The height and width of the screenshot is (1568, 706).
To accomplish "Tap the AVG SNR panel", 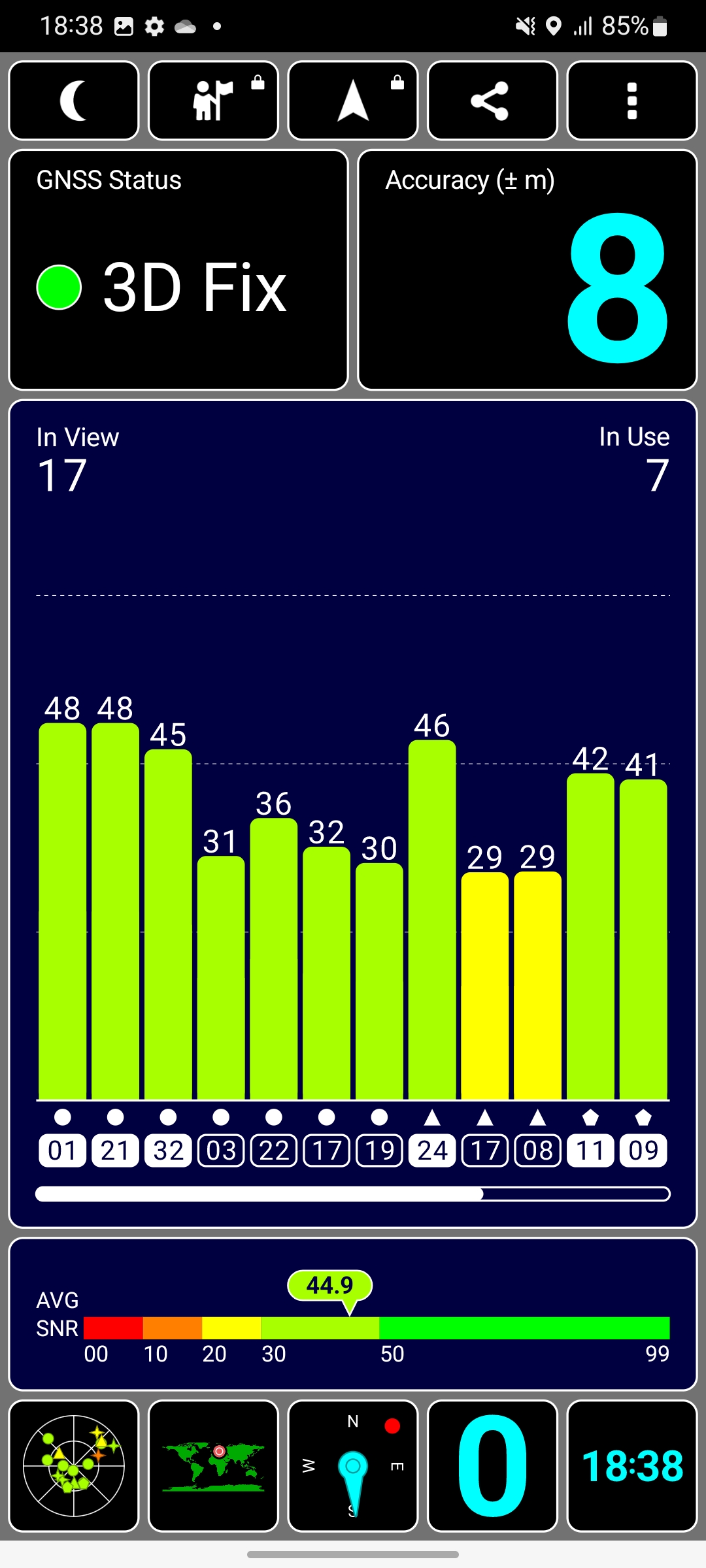I will point(353,1314).
